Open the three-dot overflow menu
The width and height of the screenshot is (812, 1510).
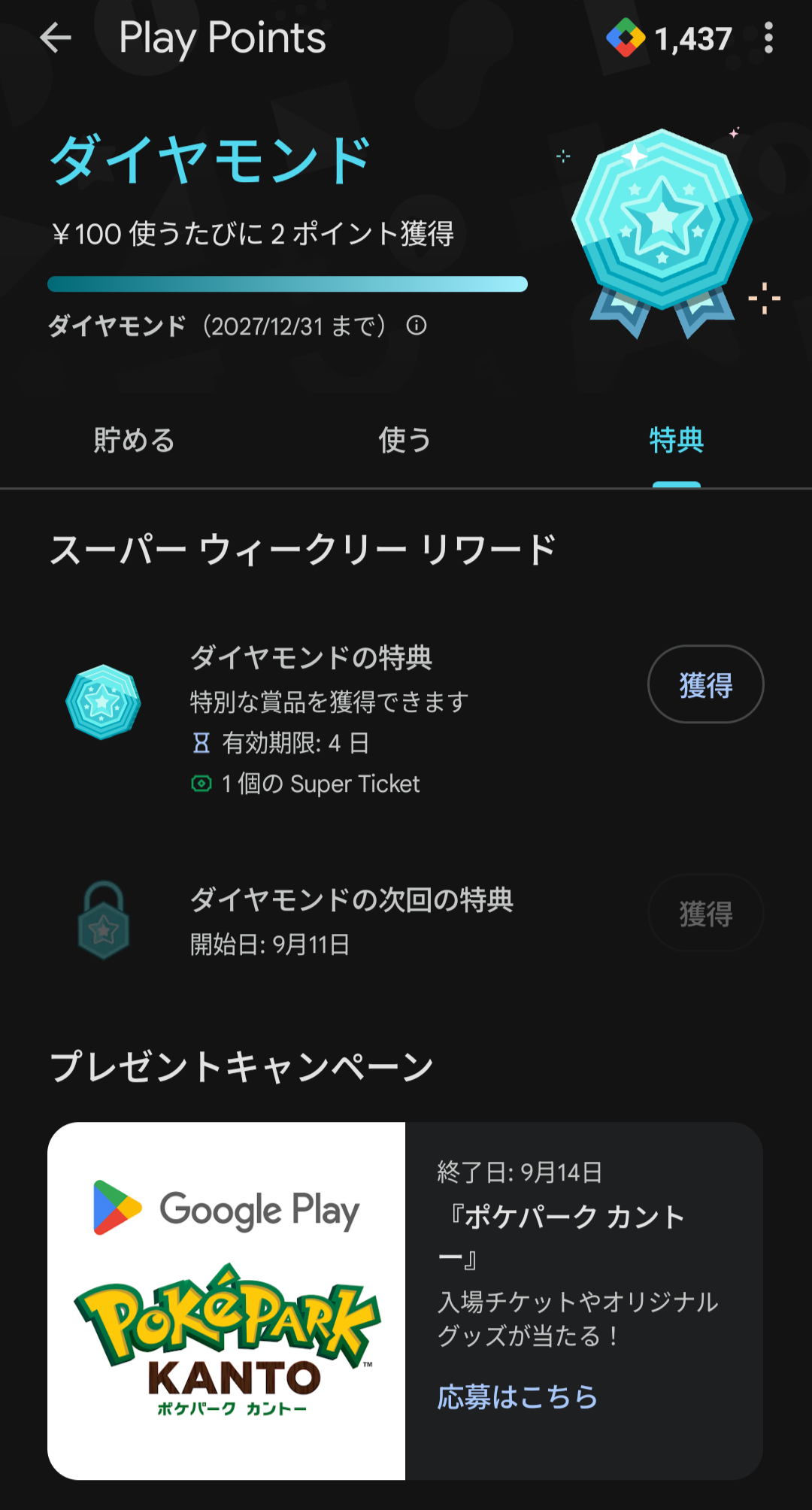coord(768,38)
